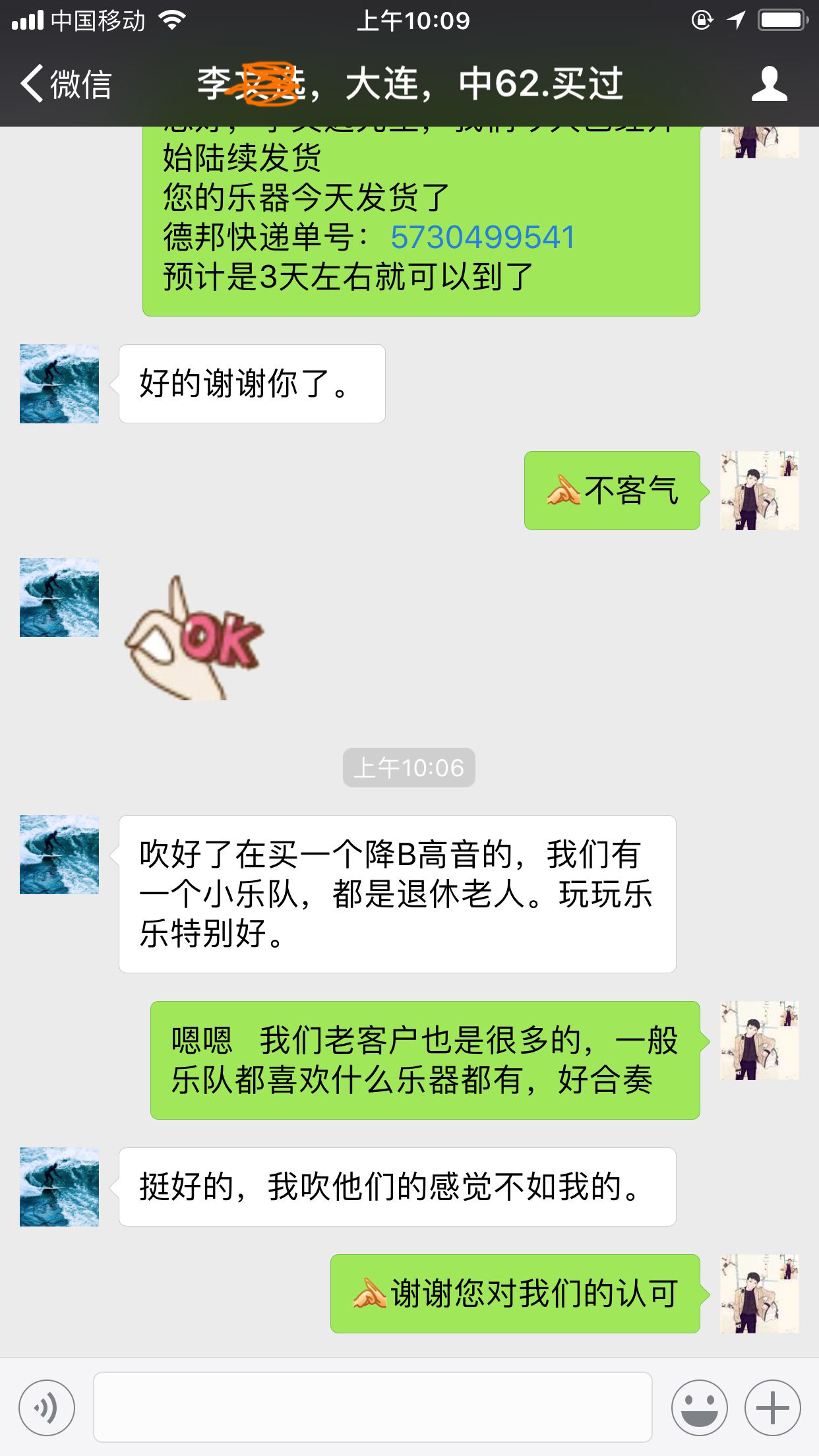Focus the message text field

pyautogui.click(x=373, y=1407)
